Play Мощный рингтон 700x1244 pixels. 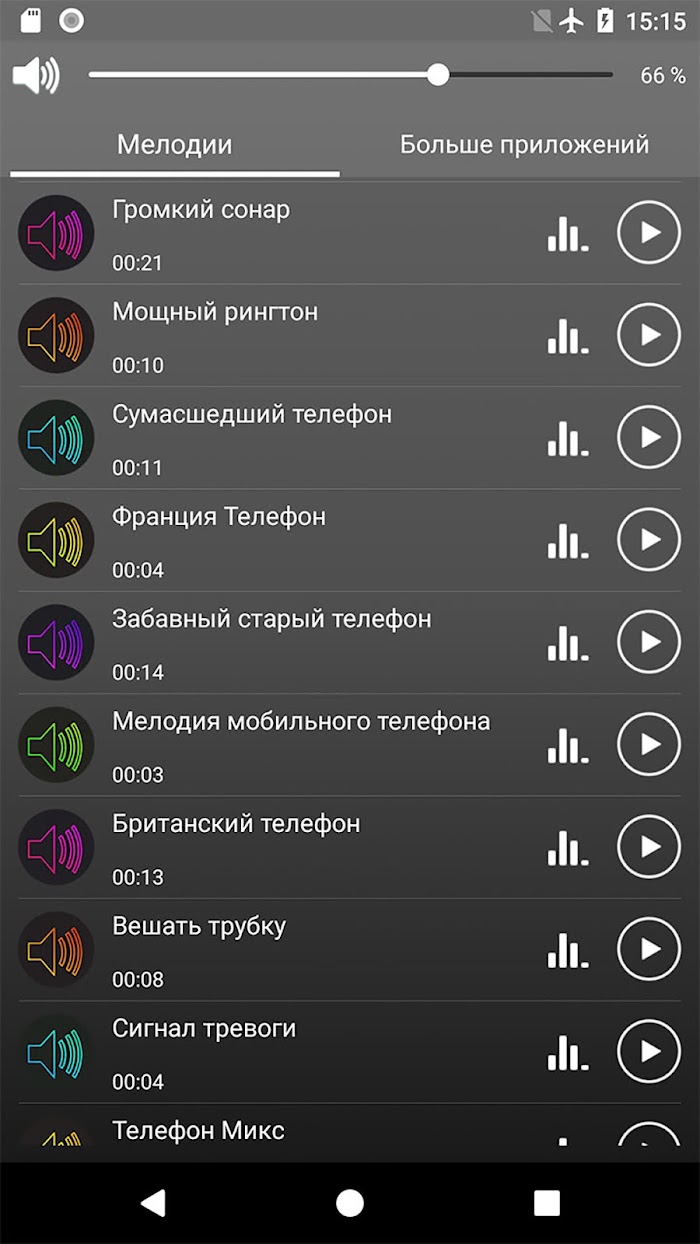(x=649, y=335)
